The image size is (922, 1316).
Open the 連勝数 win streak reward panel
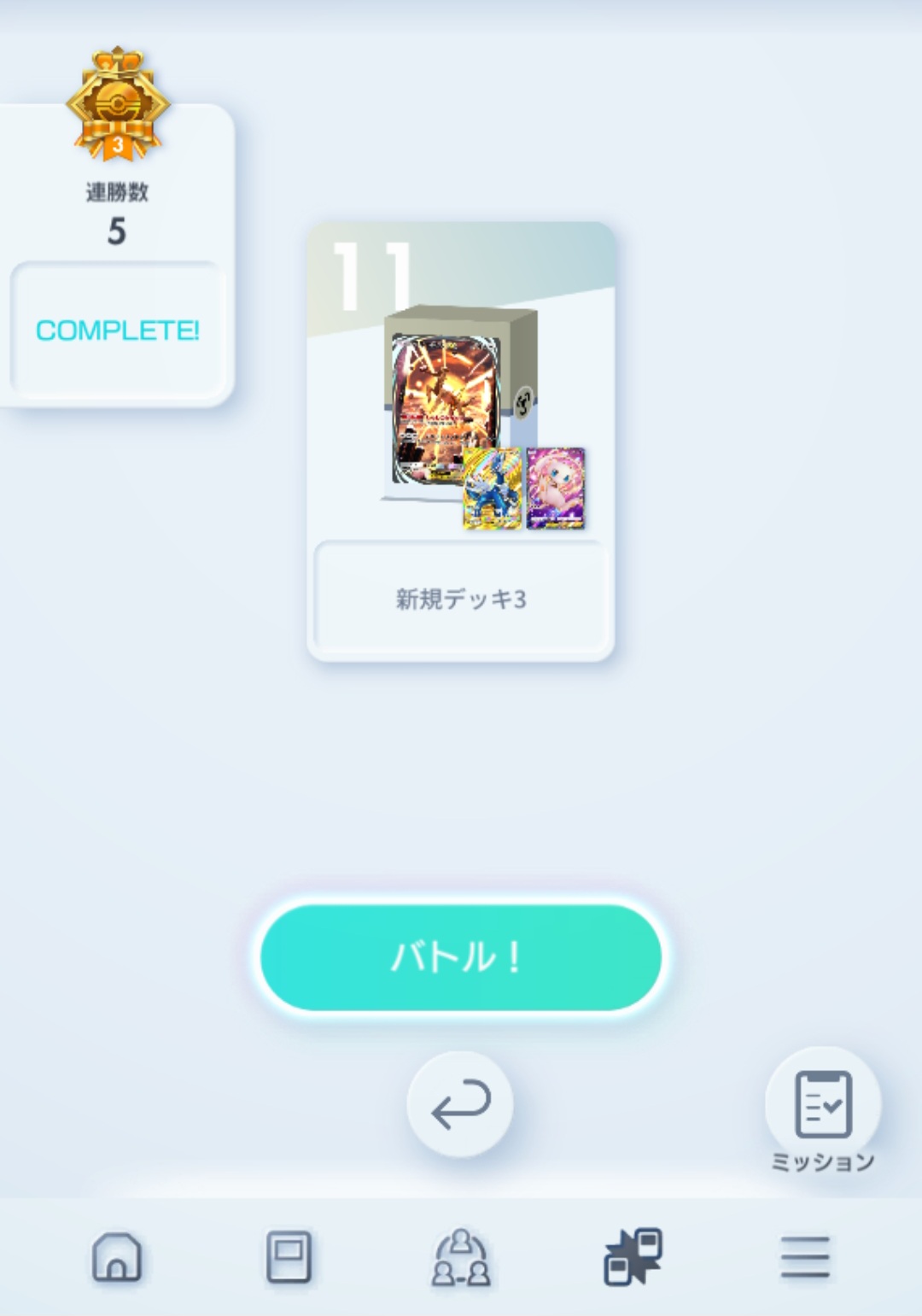pyautogui.click(x=117, y=256)
